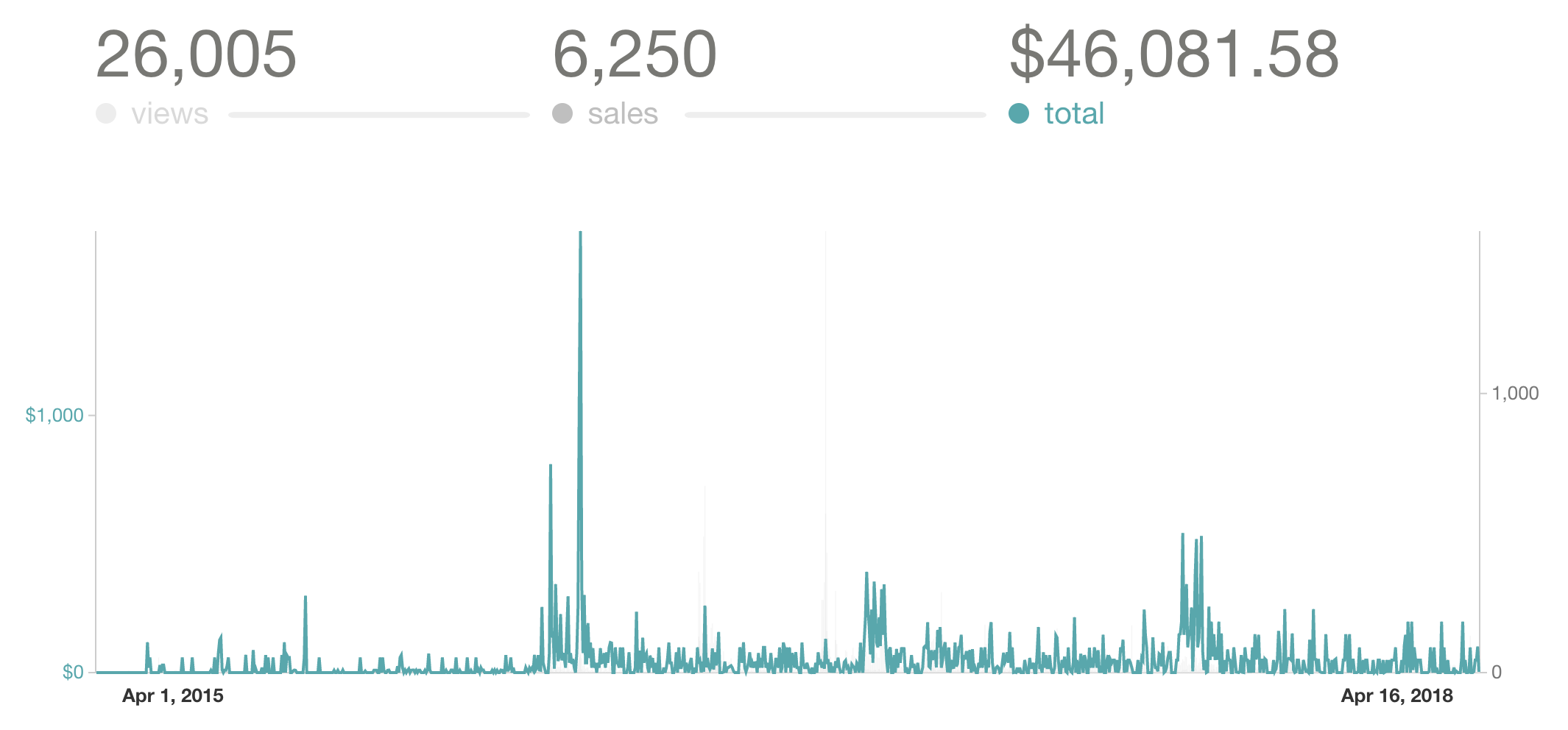Toggle the sales series on the chart
This screenshot has height=730, width=1568.
pyautogui.click(x=606, y=114)
